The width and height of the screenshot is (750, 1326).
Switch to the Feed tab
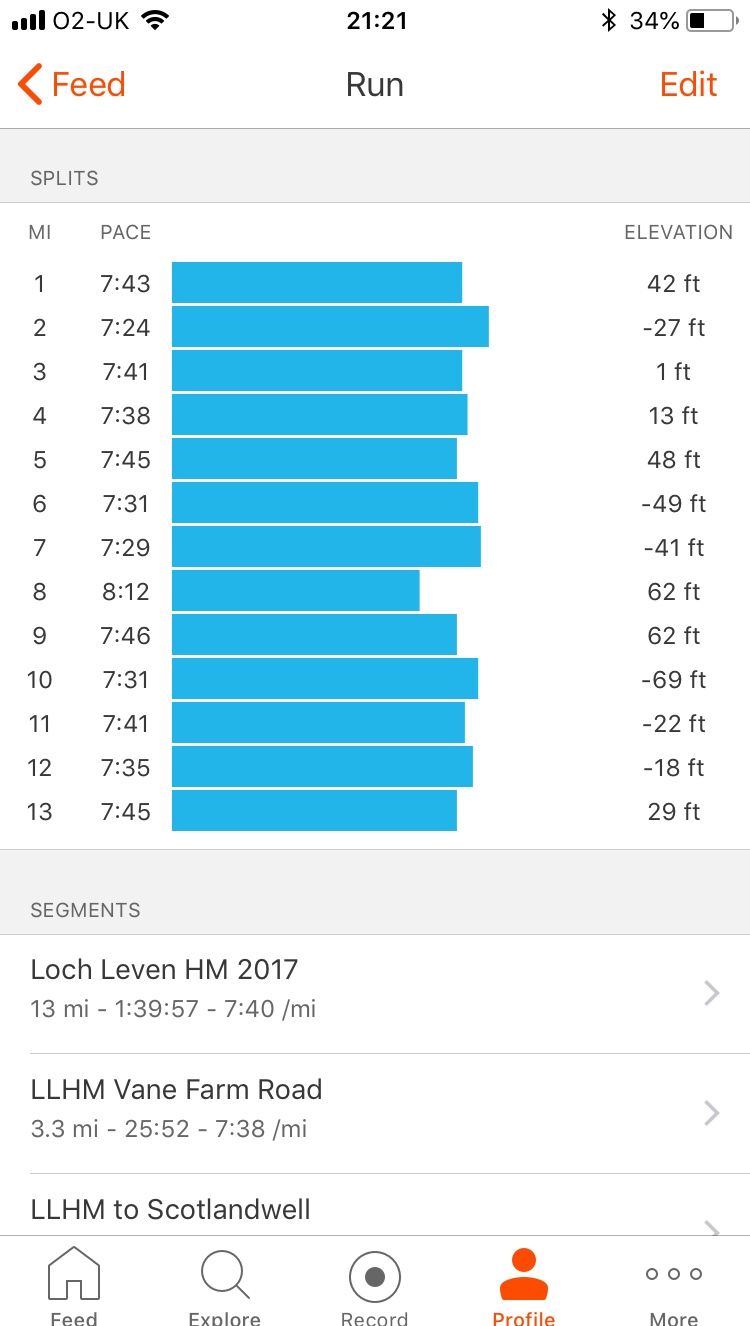[74, 1286]
